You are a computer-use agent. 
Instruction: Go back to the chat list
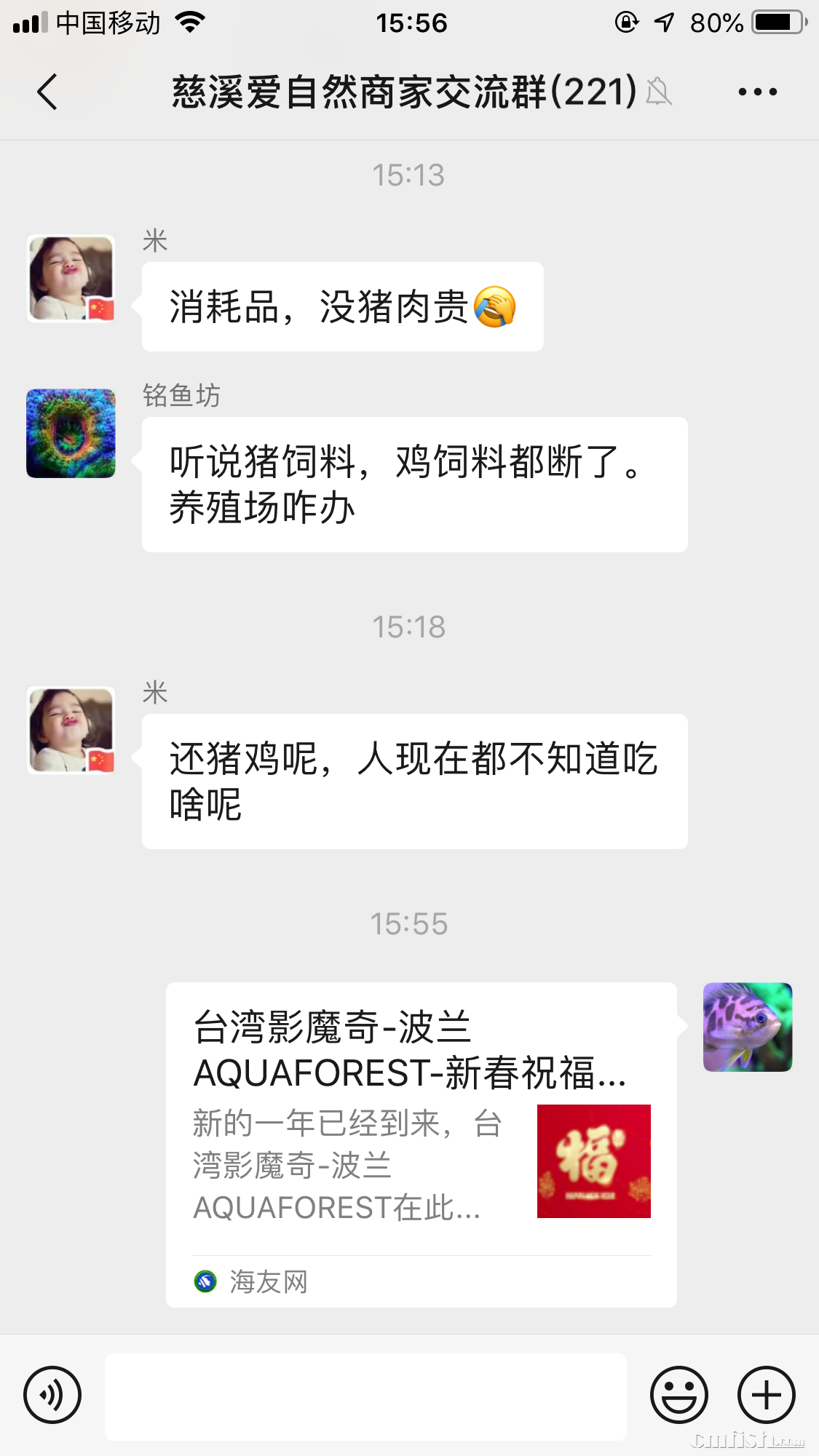tap(47, 92)
